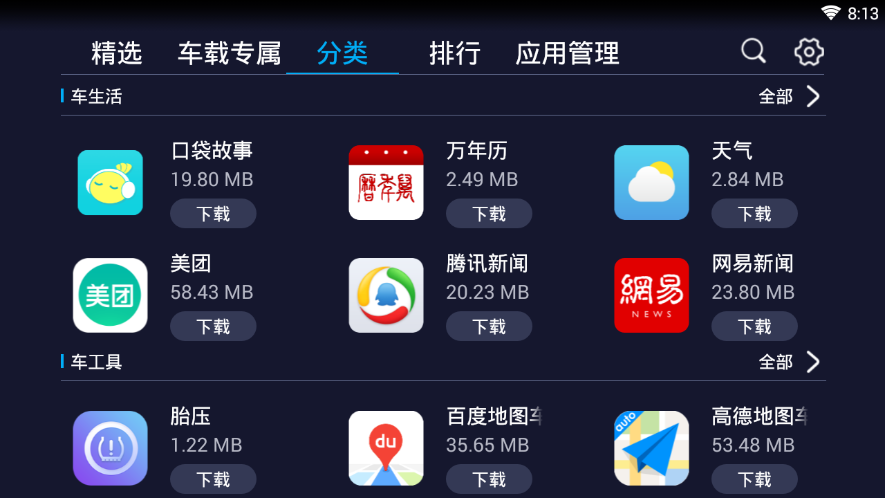Open the 应用管理 tab
The width and height of the screenshot is (885, 498).
[567, 53]
